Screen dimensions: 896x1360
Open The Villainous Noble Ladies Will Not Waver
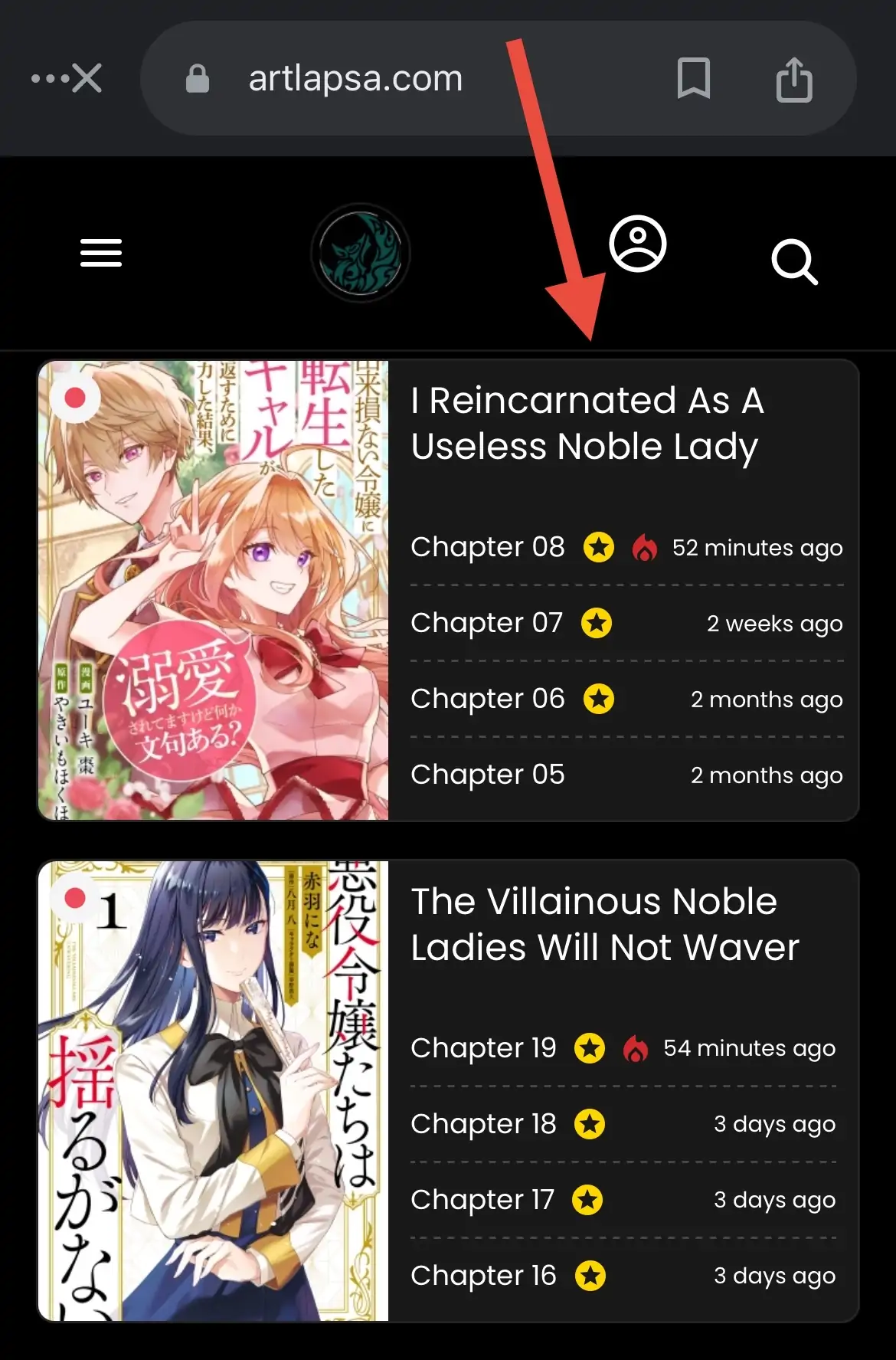604,924
